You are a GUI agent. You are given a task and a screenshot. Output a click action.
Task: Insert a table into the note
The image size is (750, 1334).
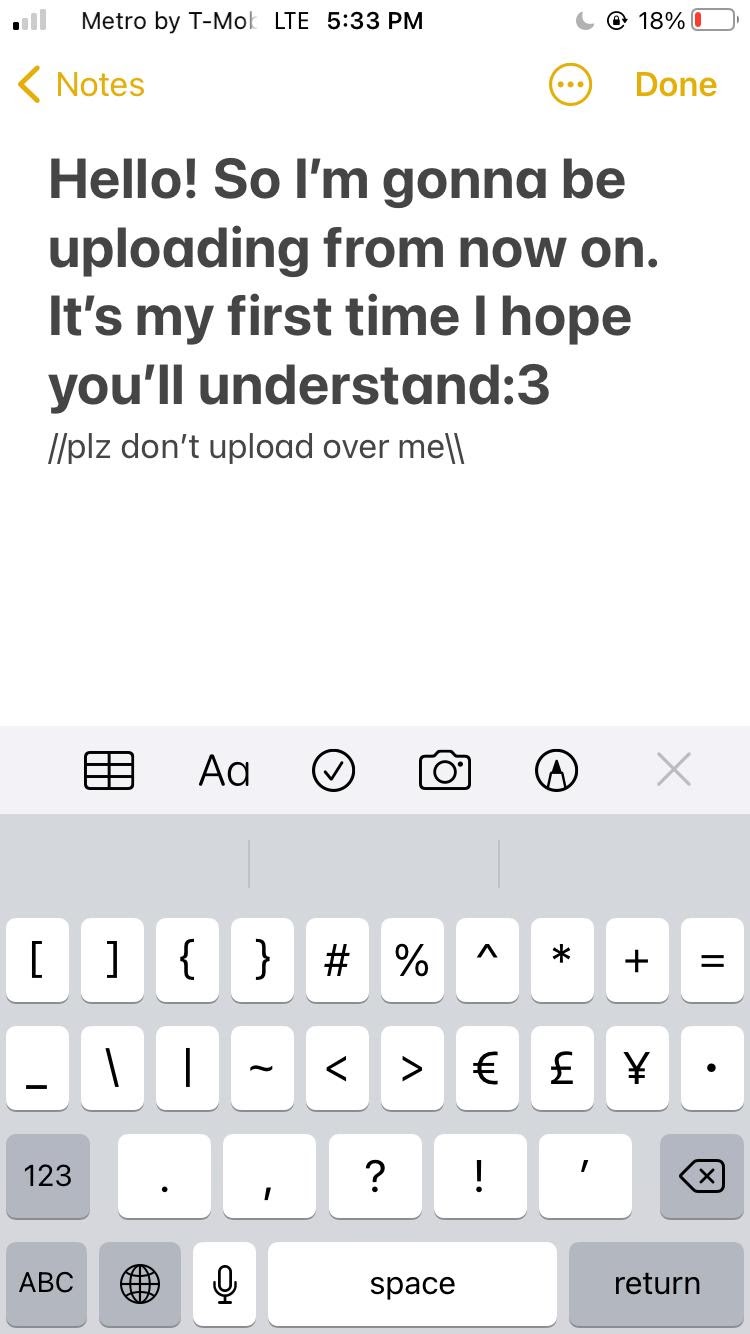(108, 771)
